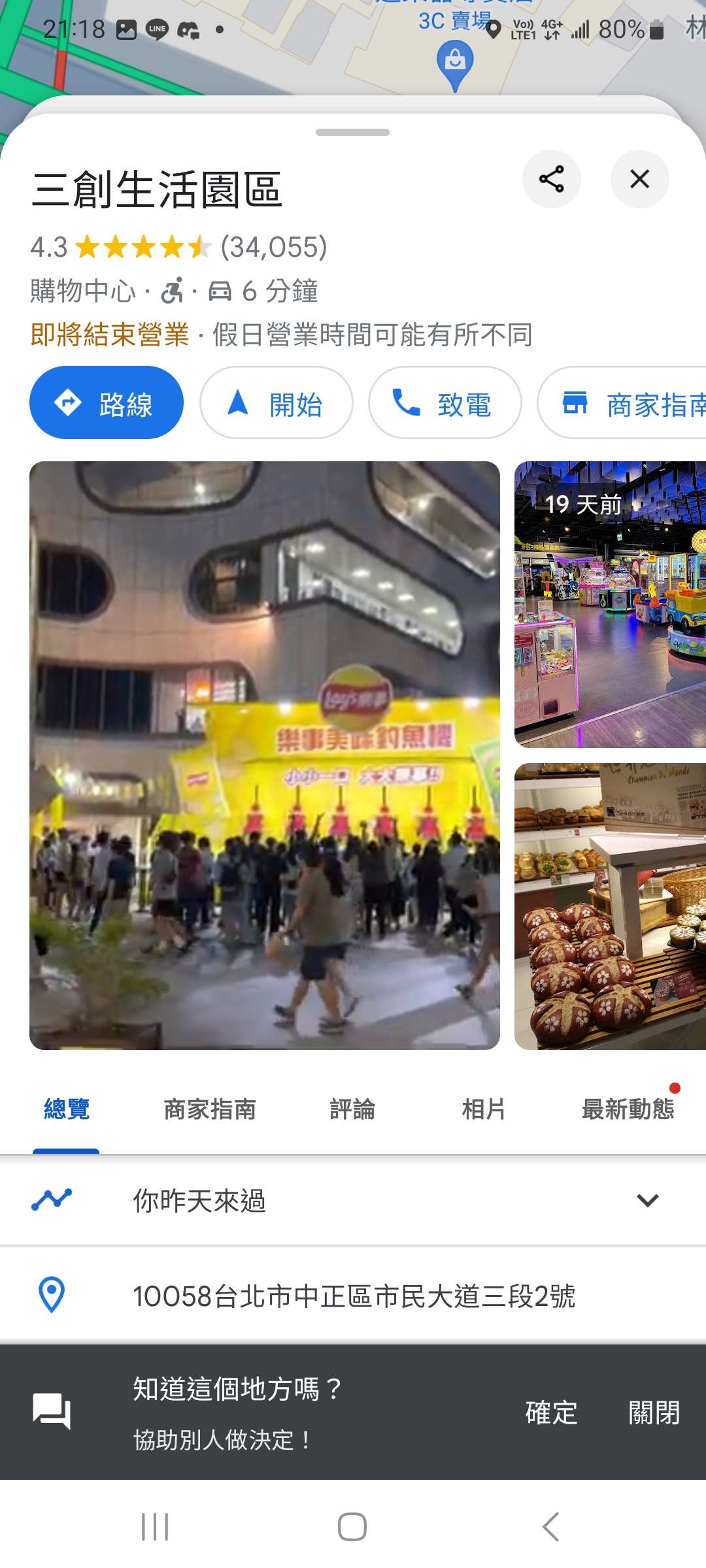Switch to 評論 tab
Screen dimensions: 706x1568
(352, 1109)
